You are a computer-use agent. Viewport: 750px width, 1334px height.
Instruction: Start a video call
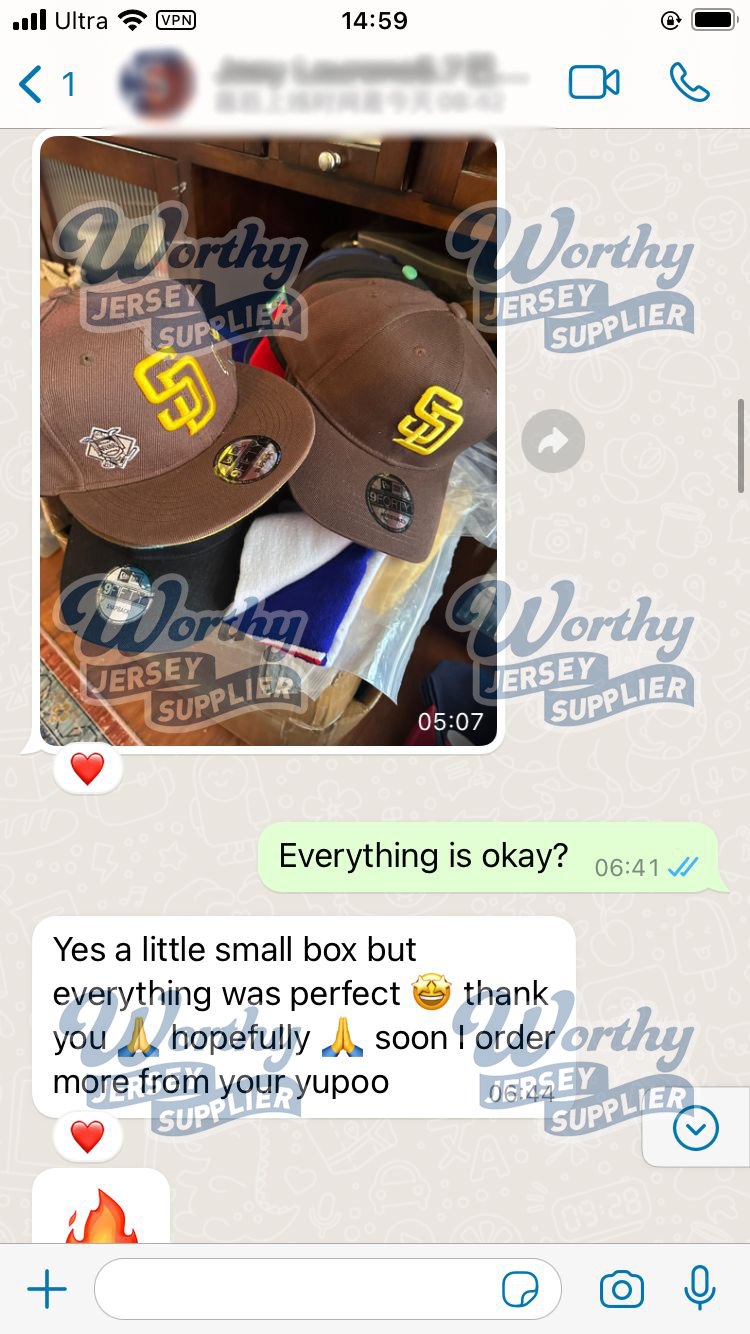(x=594, y=83)
